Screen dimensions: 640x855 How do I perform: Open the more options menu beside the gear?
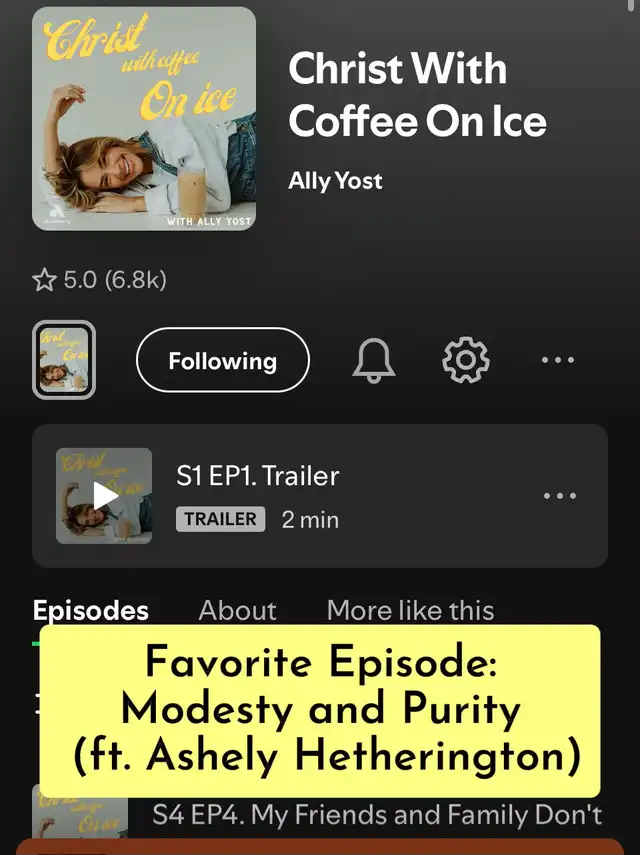point(558,361)
